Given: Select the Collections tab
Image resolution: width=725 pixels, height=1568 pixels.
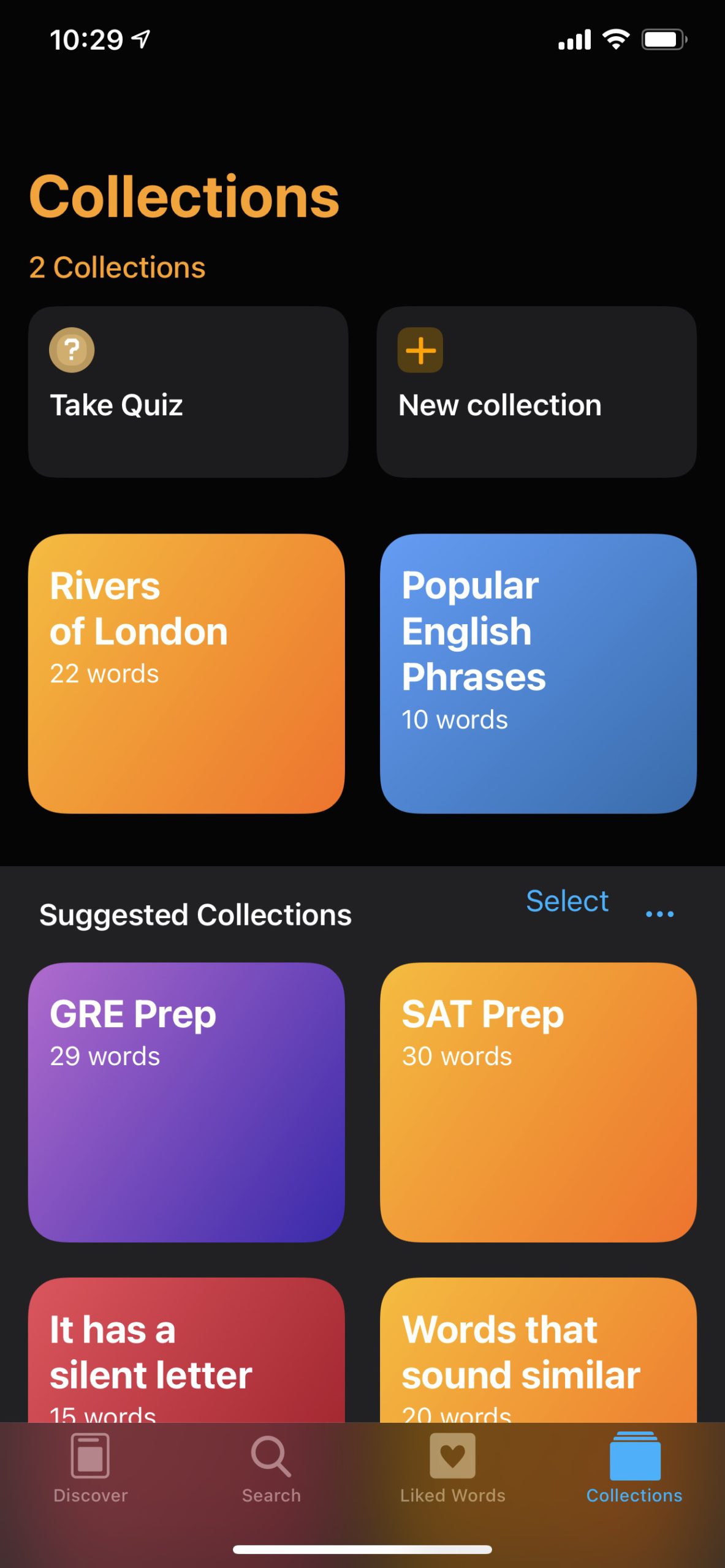Looking at the screenshot, I should 634,1468.
